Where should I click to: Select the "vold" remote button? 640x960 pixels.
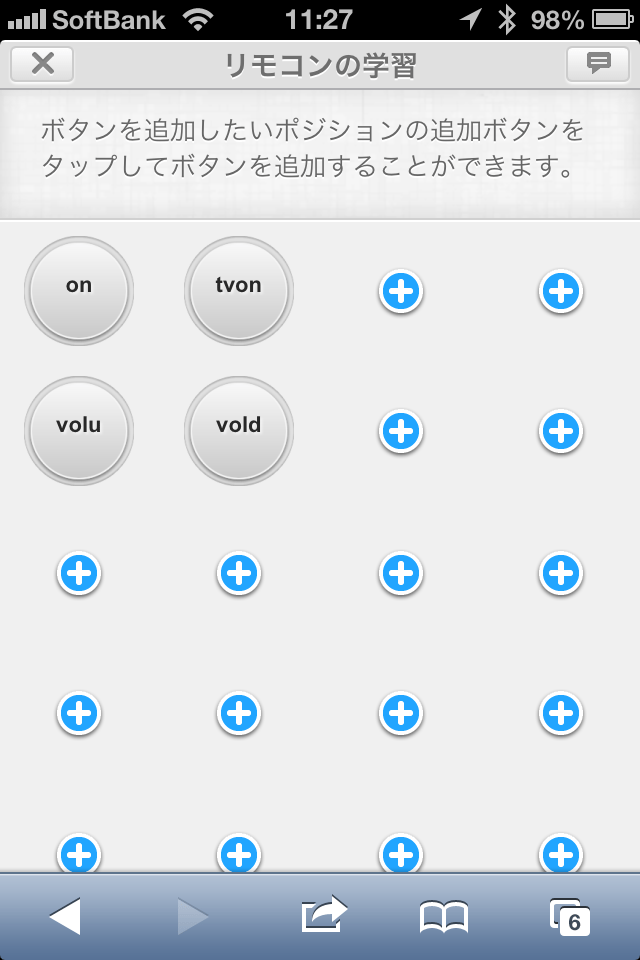(x=239, y=430)
